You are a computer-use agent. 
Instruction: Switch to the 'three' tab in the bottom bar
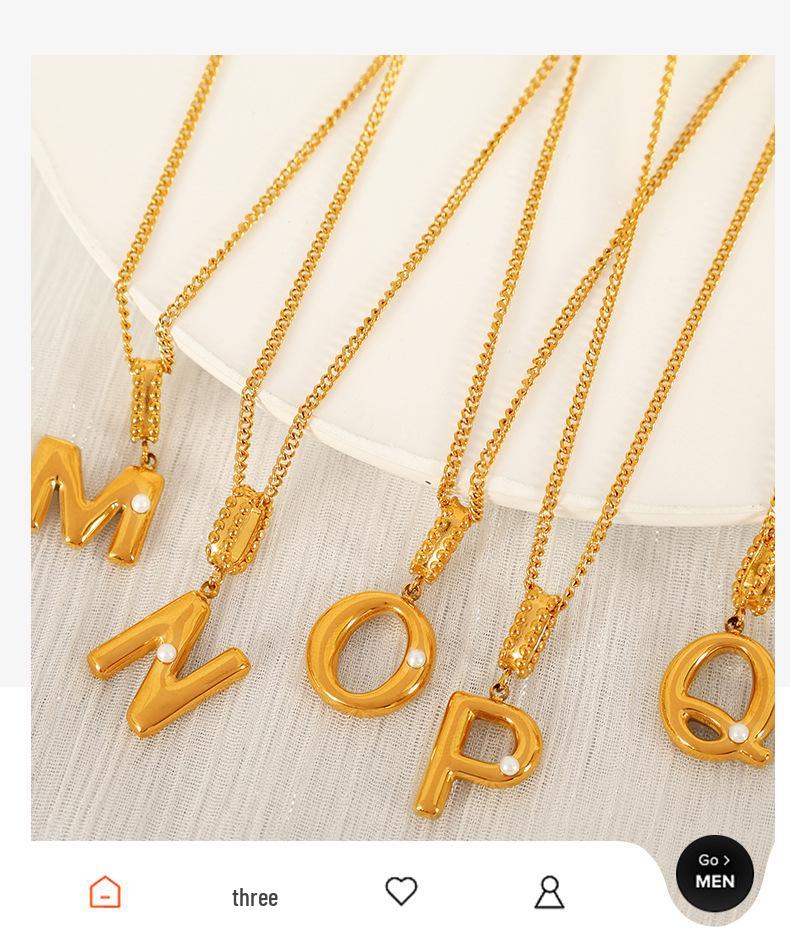[255, 897]
